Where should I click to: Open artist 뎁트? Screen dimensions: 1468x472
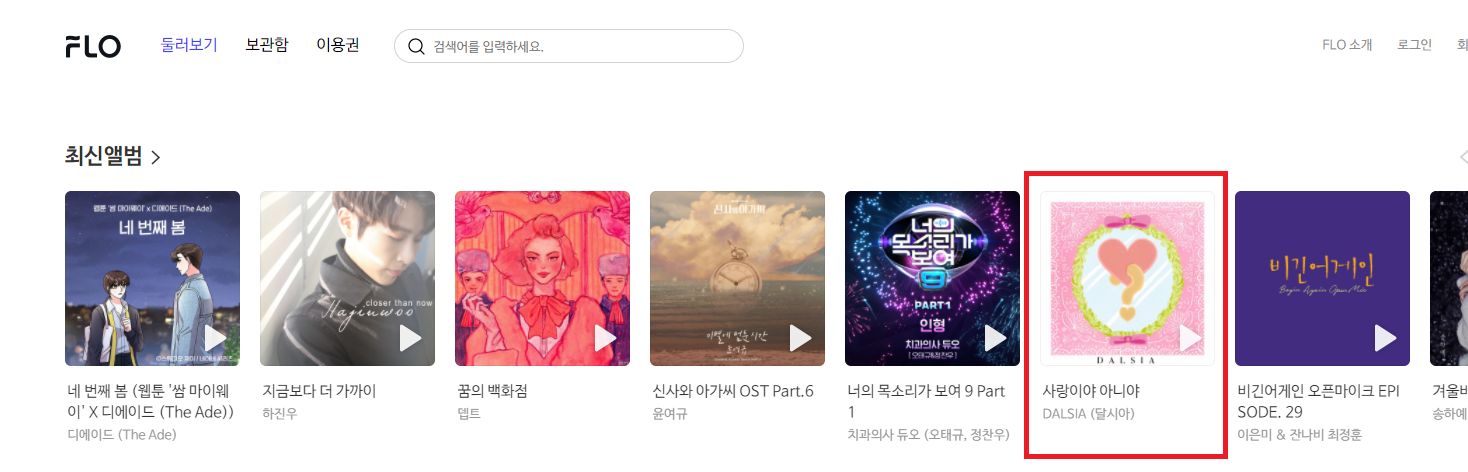pos(468,413)
